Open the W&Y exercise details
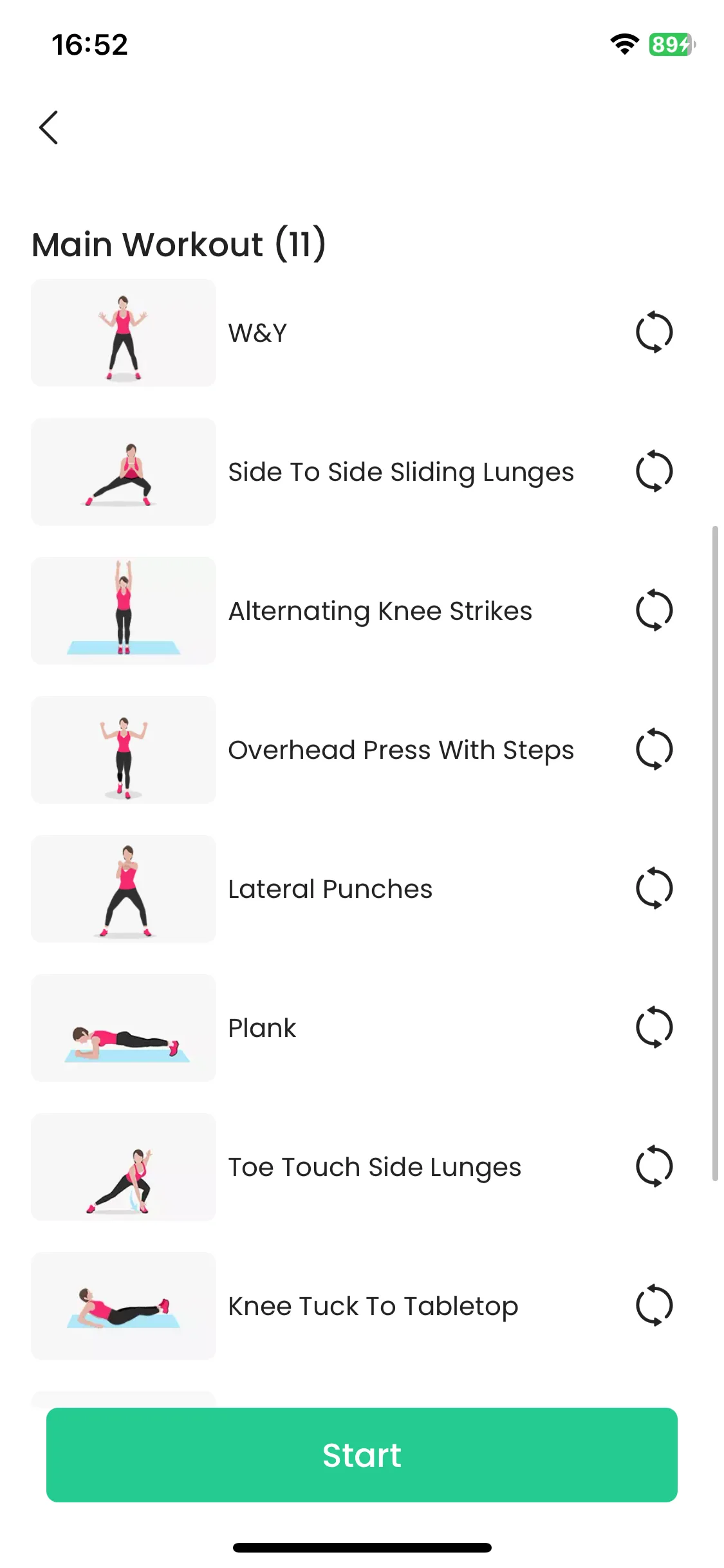The image size is (724, 1568). [x=257, y=333]
